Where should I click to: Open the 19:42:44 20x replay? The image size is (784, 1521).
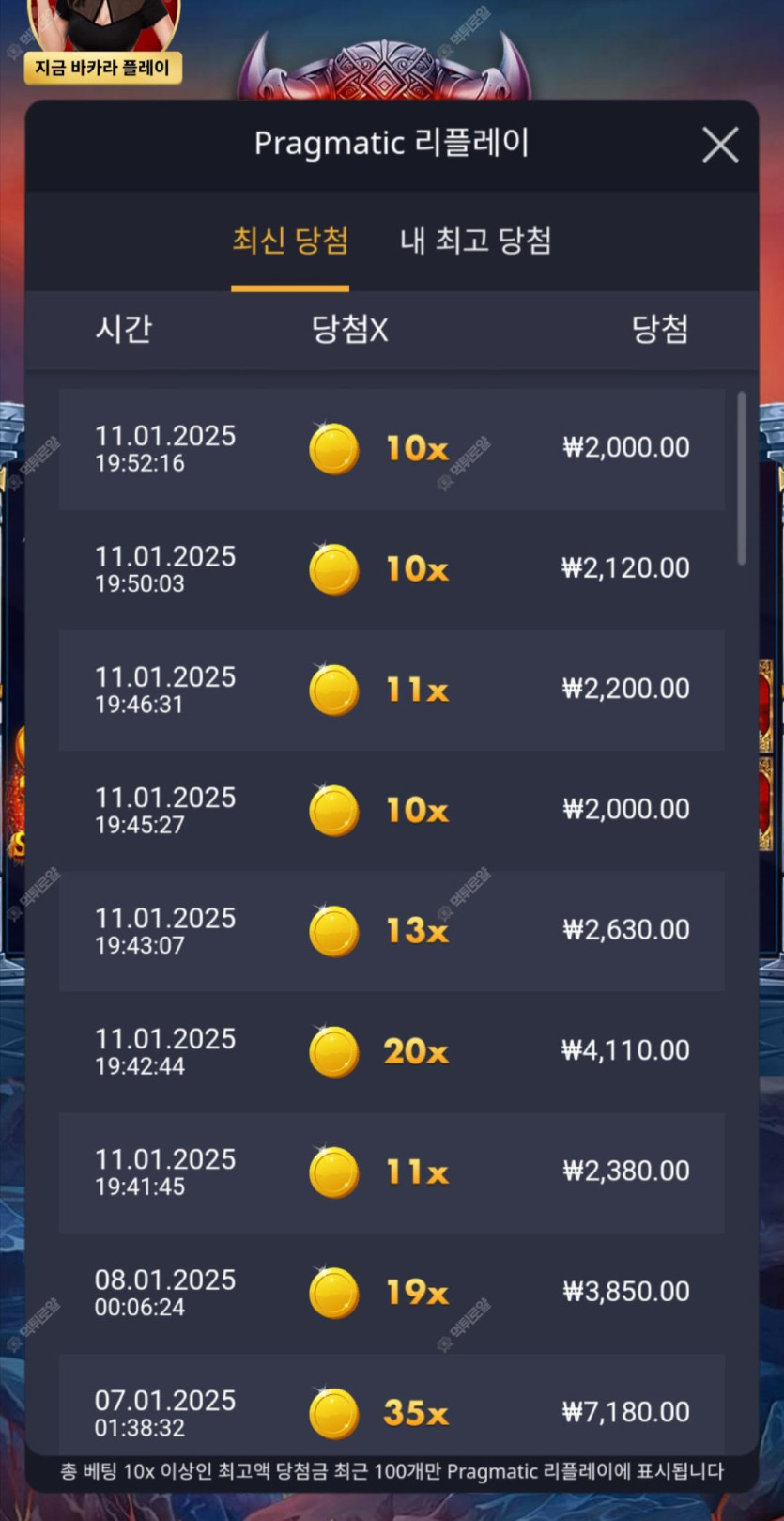392,1051
